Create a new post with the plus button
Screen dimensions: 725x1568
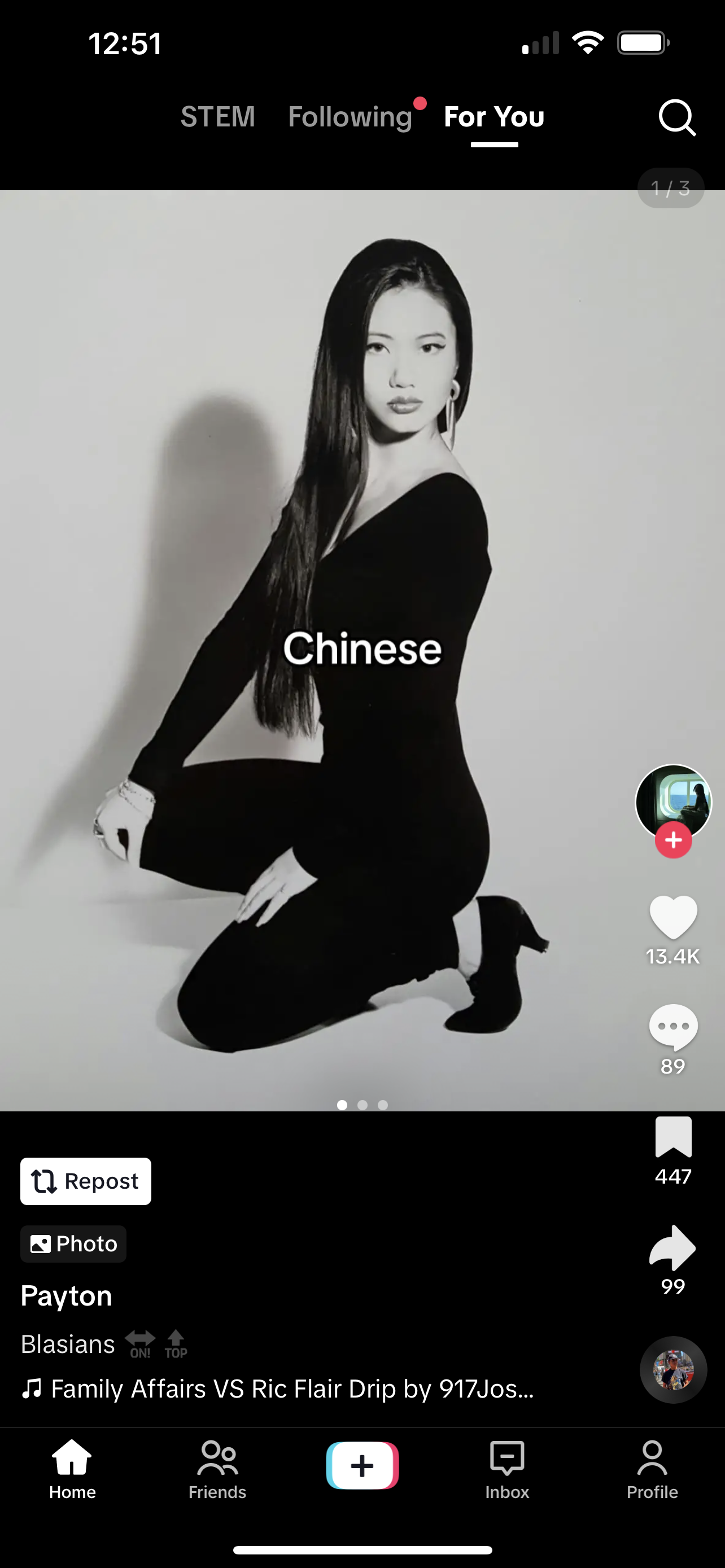coord(362,1465)
